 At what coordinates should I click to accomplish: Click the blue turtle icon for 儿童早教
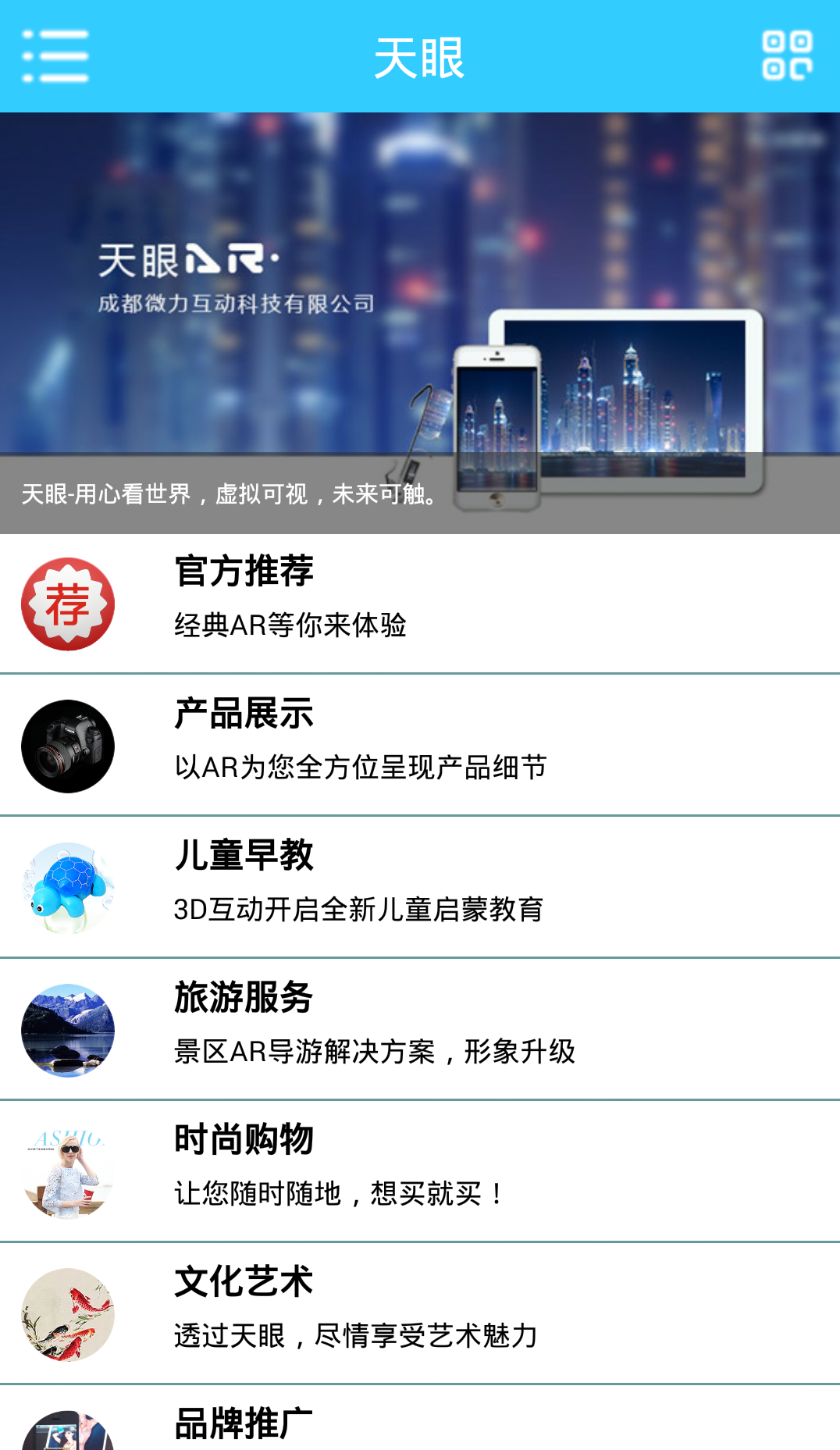click(x=68, y=886)
